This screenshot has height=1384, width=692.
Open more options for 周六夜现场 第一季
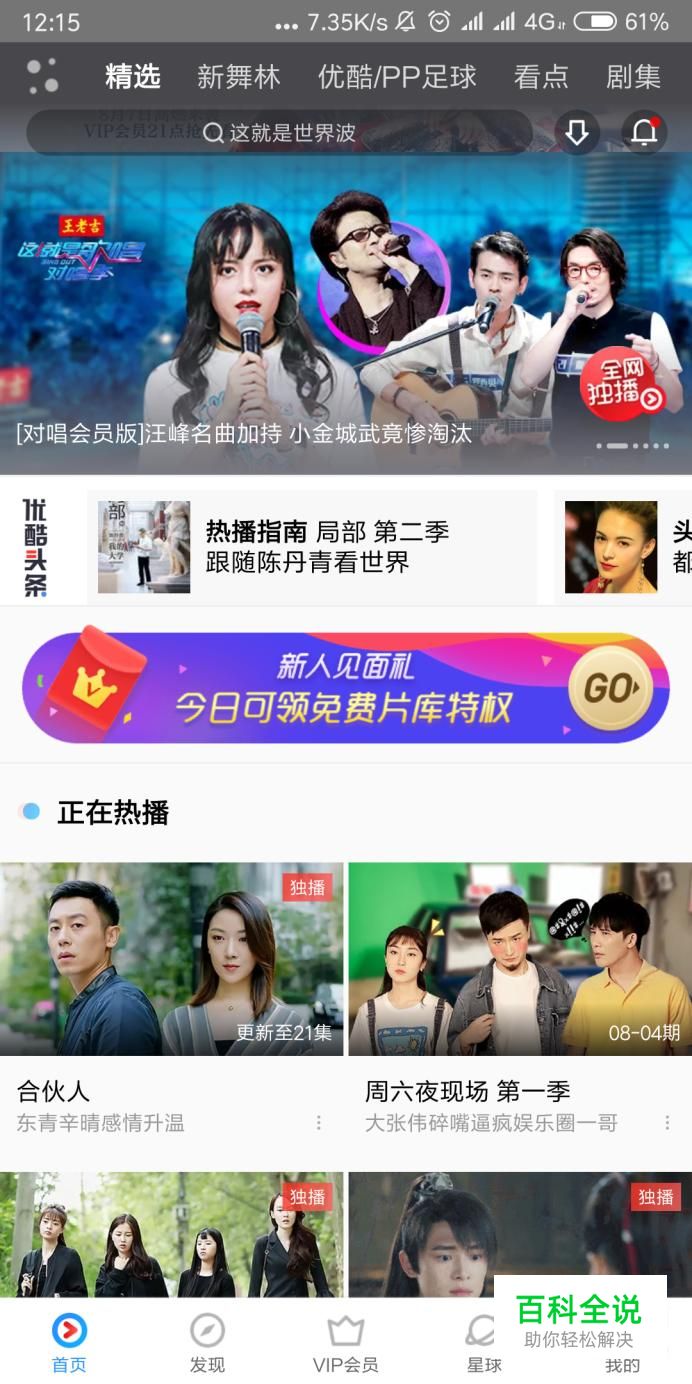[x=667, y=1123]
